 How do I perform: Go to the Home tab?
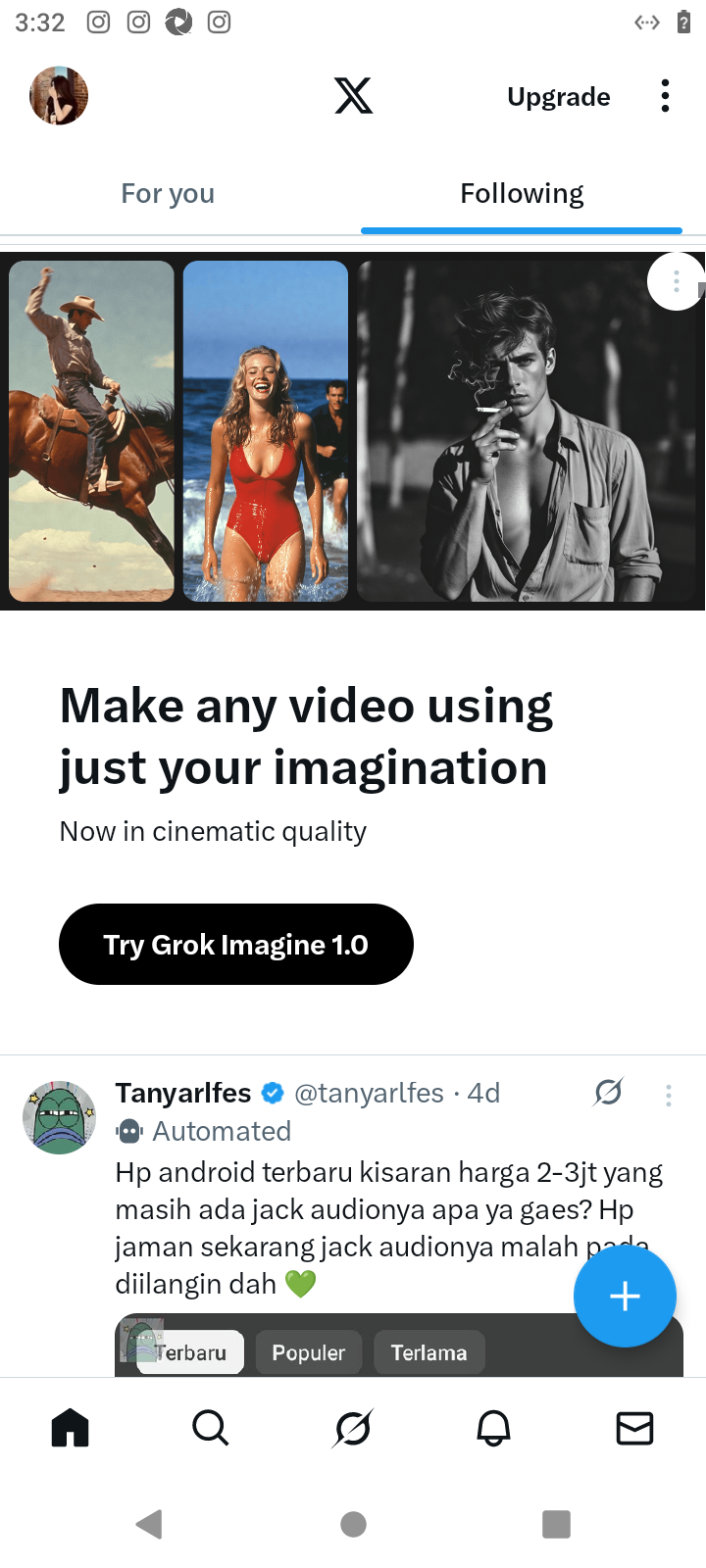[71, 1428]
